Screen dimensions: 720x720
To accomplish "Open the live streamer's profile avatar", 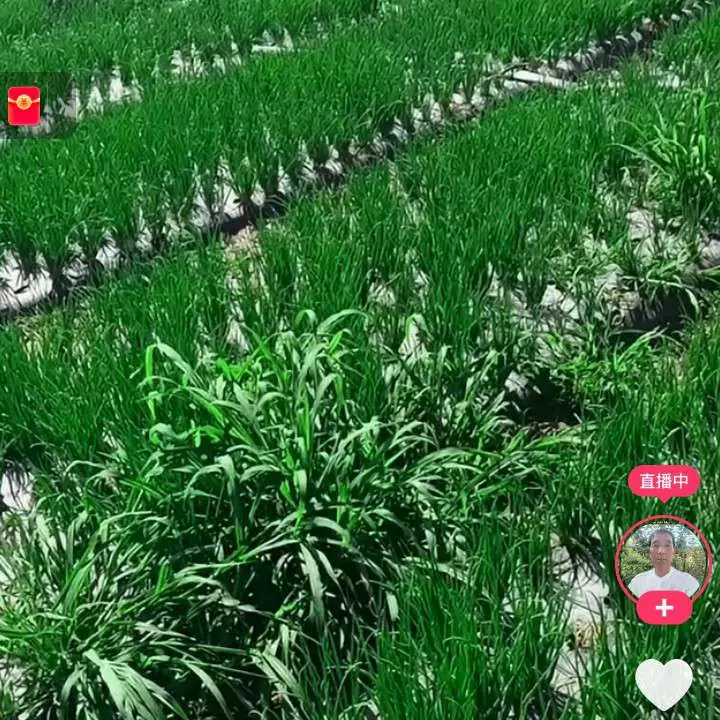I will [x=663, y=559].
